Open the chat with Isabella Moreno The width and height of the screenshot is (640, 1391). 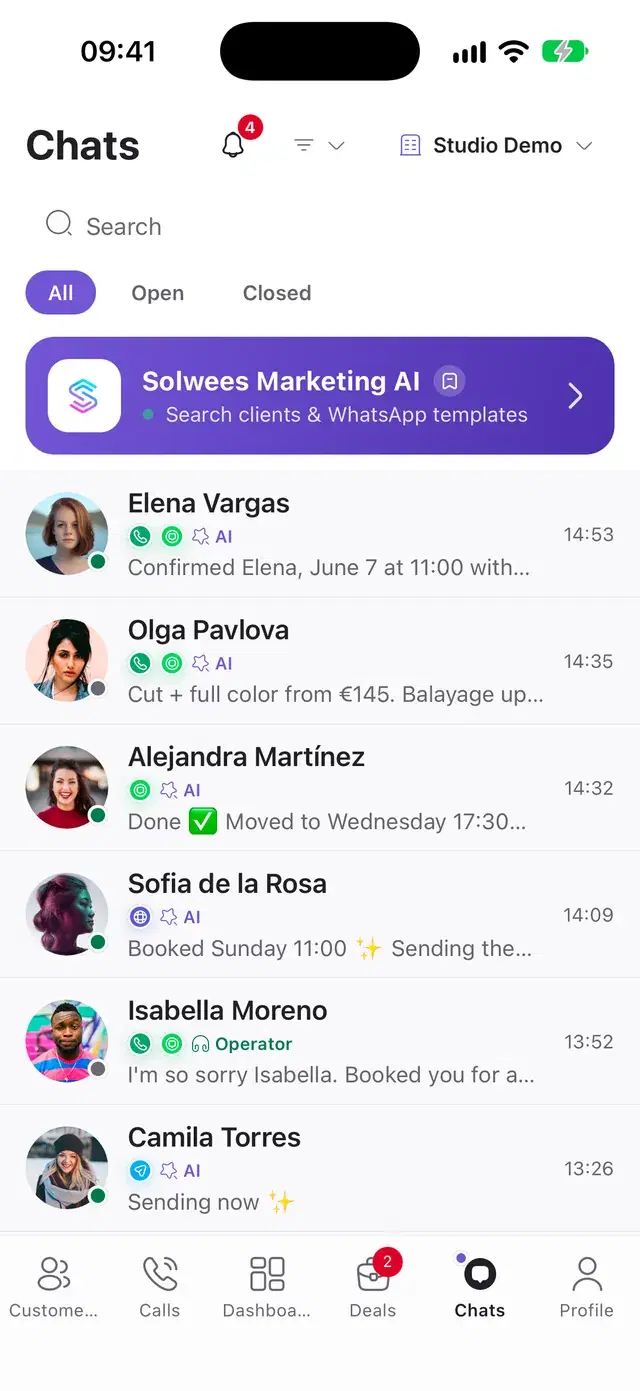(320, 1042)
